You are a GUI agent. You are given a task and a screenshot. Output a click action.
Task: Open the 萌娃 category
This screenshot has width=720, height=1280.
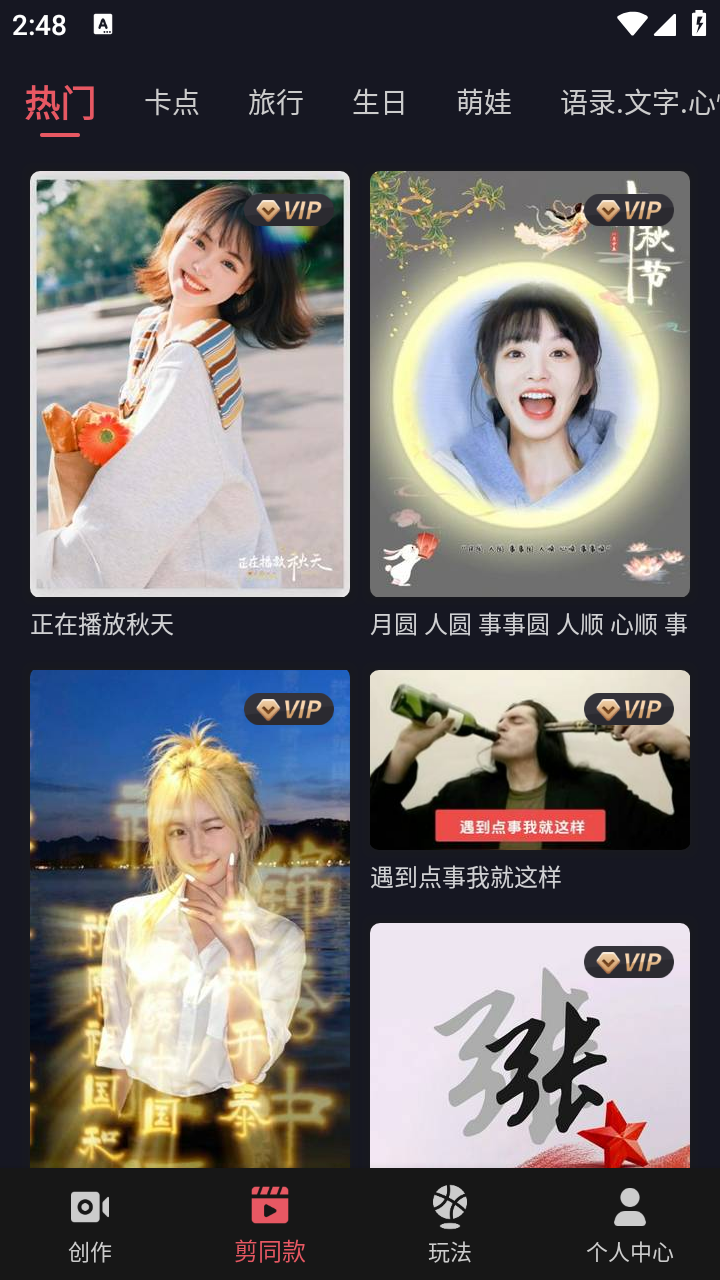coord(483,103)
